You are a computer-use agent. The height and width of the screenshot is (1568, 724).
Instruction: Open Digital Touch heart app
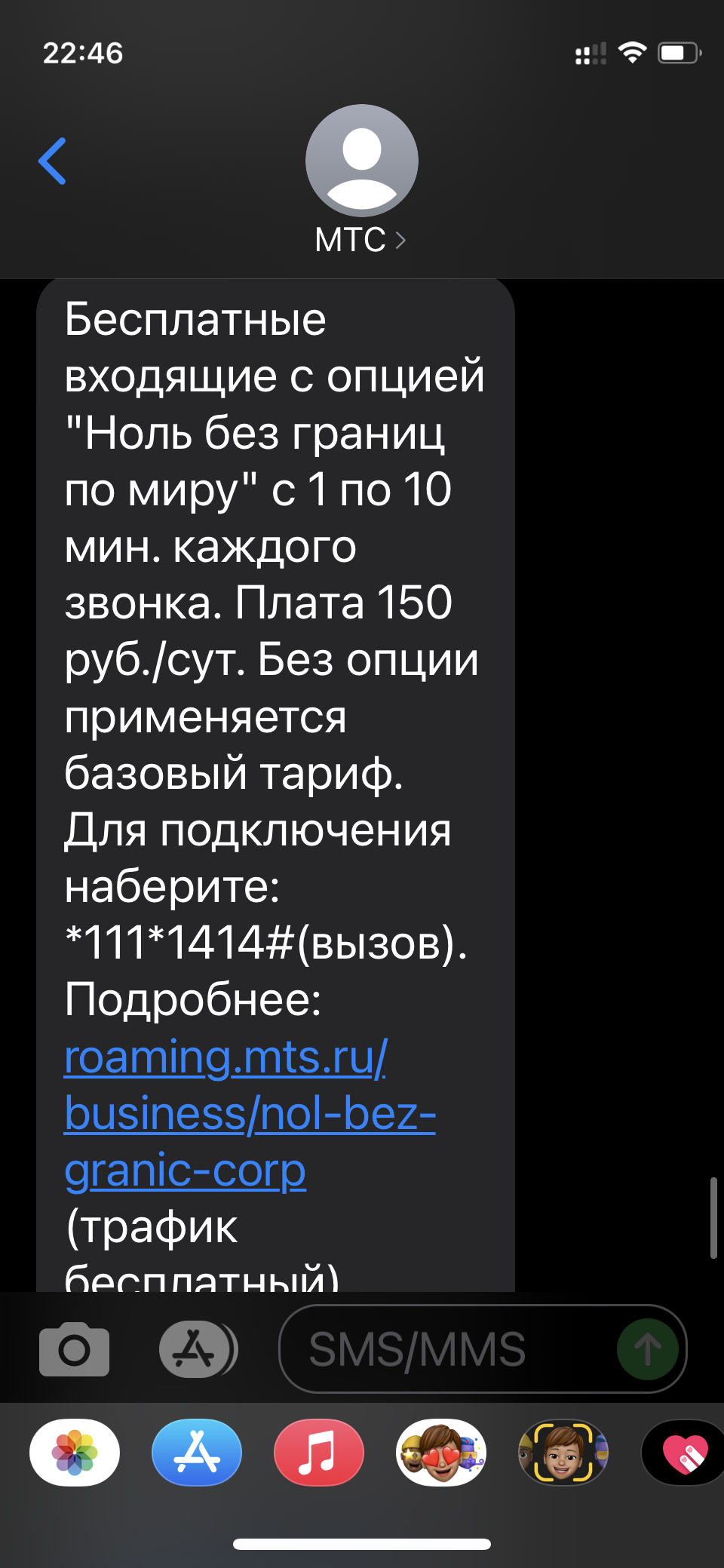[x=683, y=1452]
